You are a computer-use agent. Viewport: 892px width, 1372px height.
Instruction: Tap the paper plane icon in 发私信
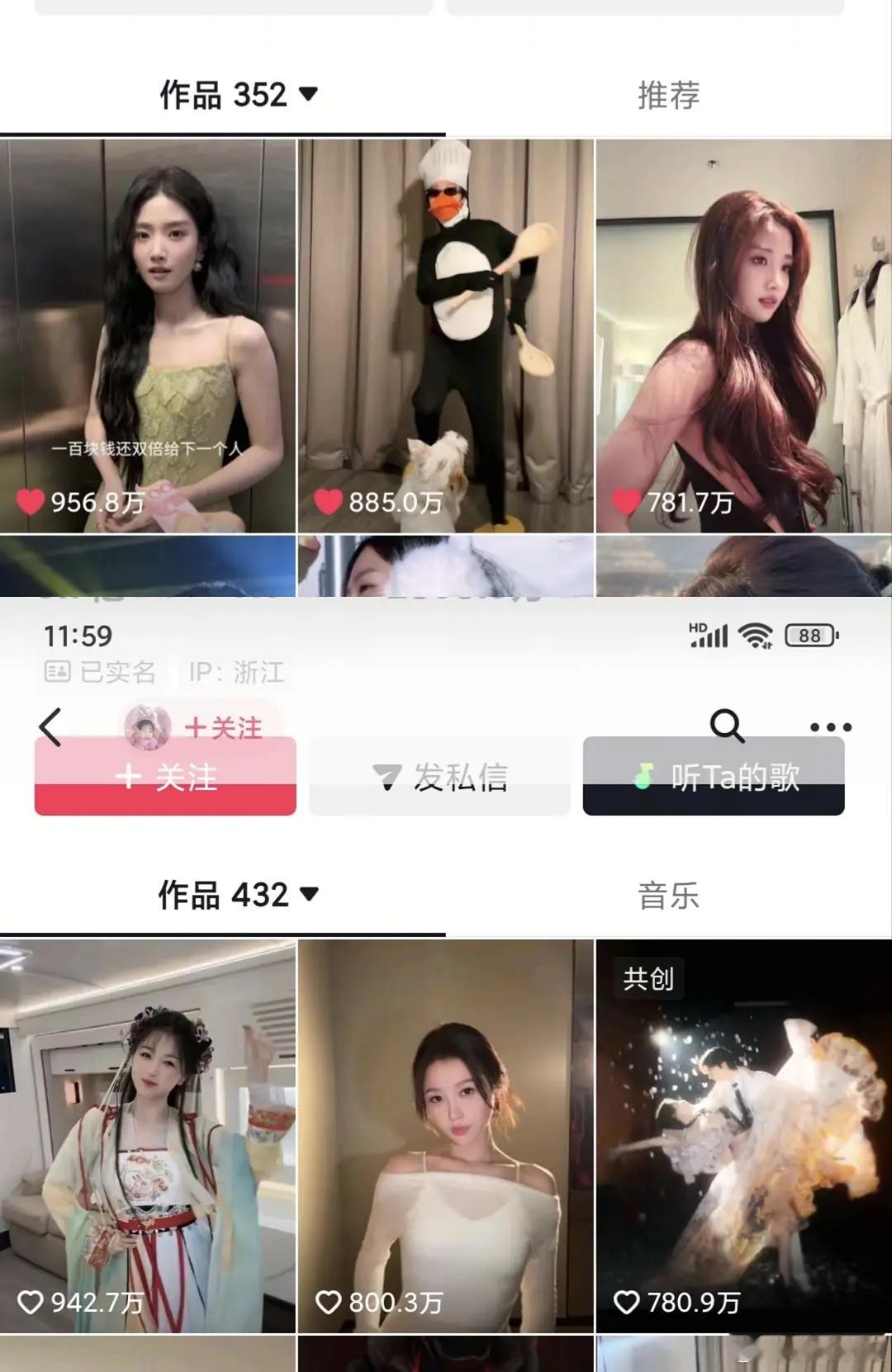tap(385, 777)
